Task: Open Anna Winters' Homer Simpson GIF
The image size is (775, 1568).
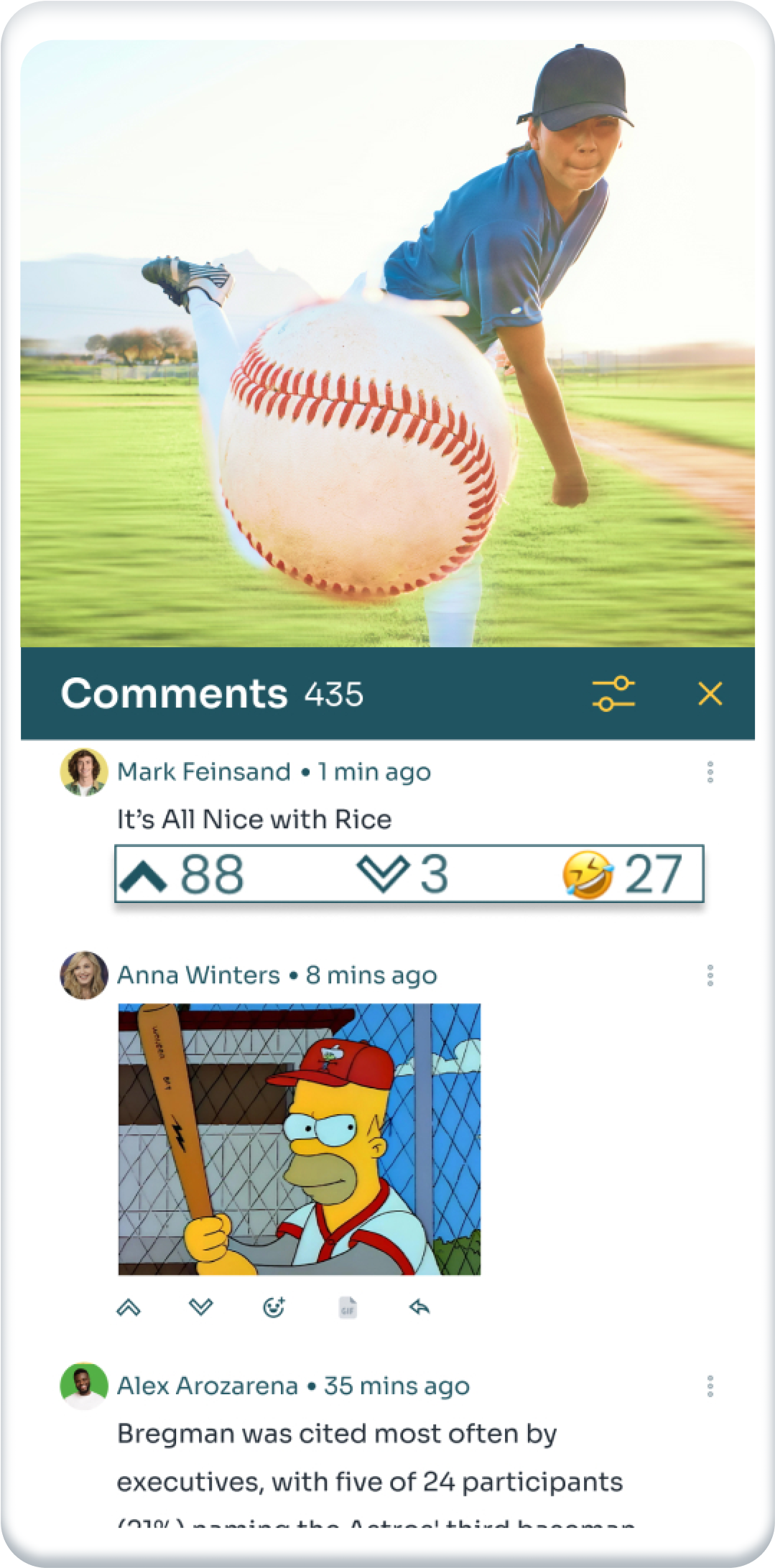Action: (299, 1138)
